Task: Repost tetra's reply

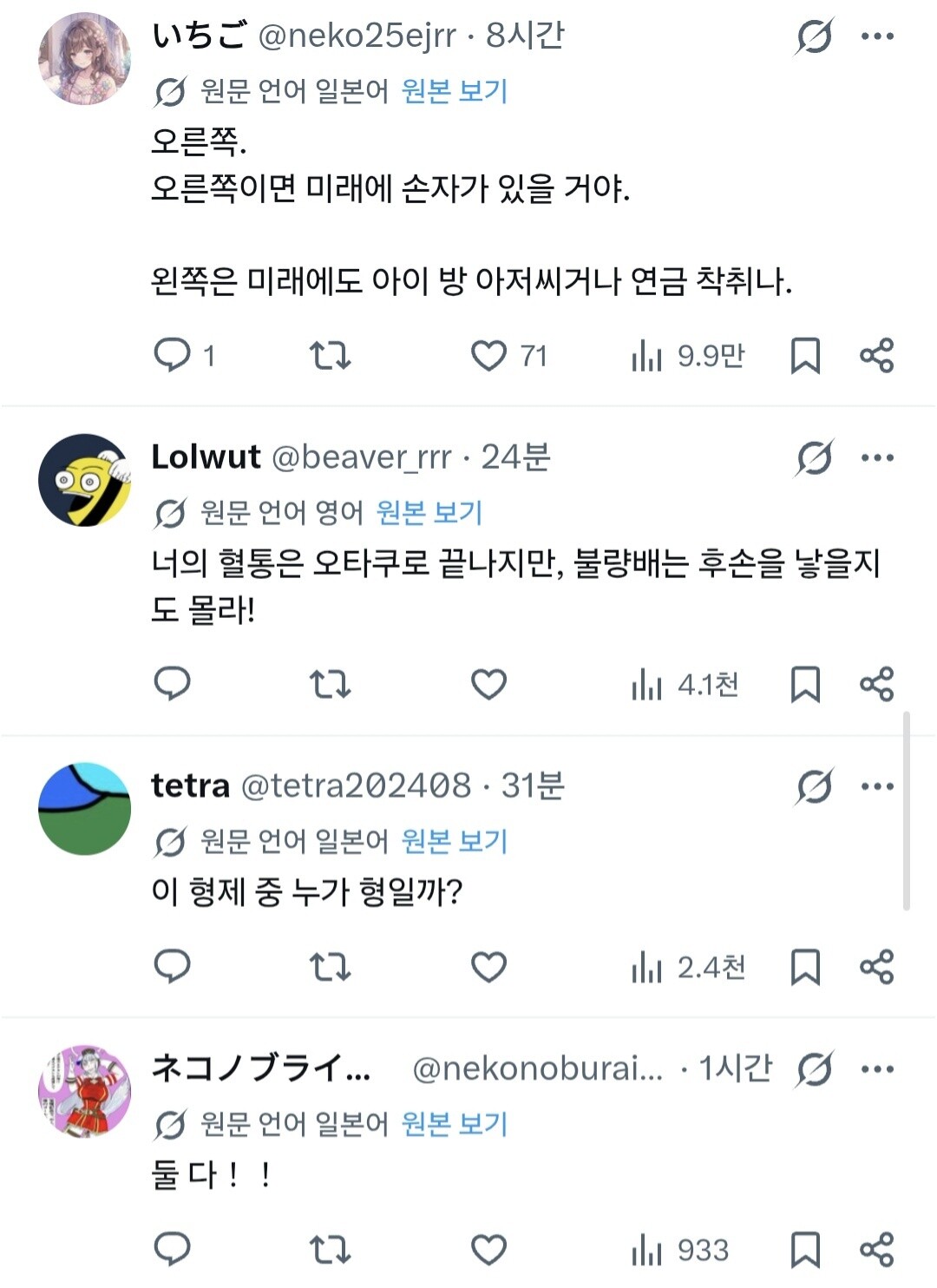Action: coord(331,967)
